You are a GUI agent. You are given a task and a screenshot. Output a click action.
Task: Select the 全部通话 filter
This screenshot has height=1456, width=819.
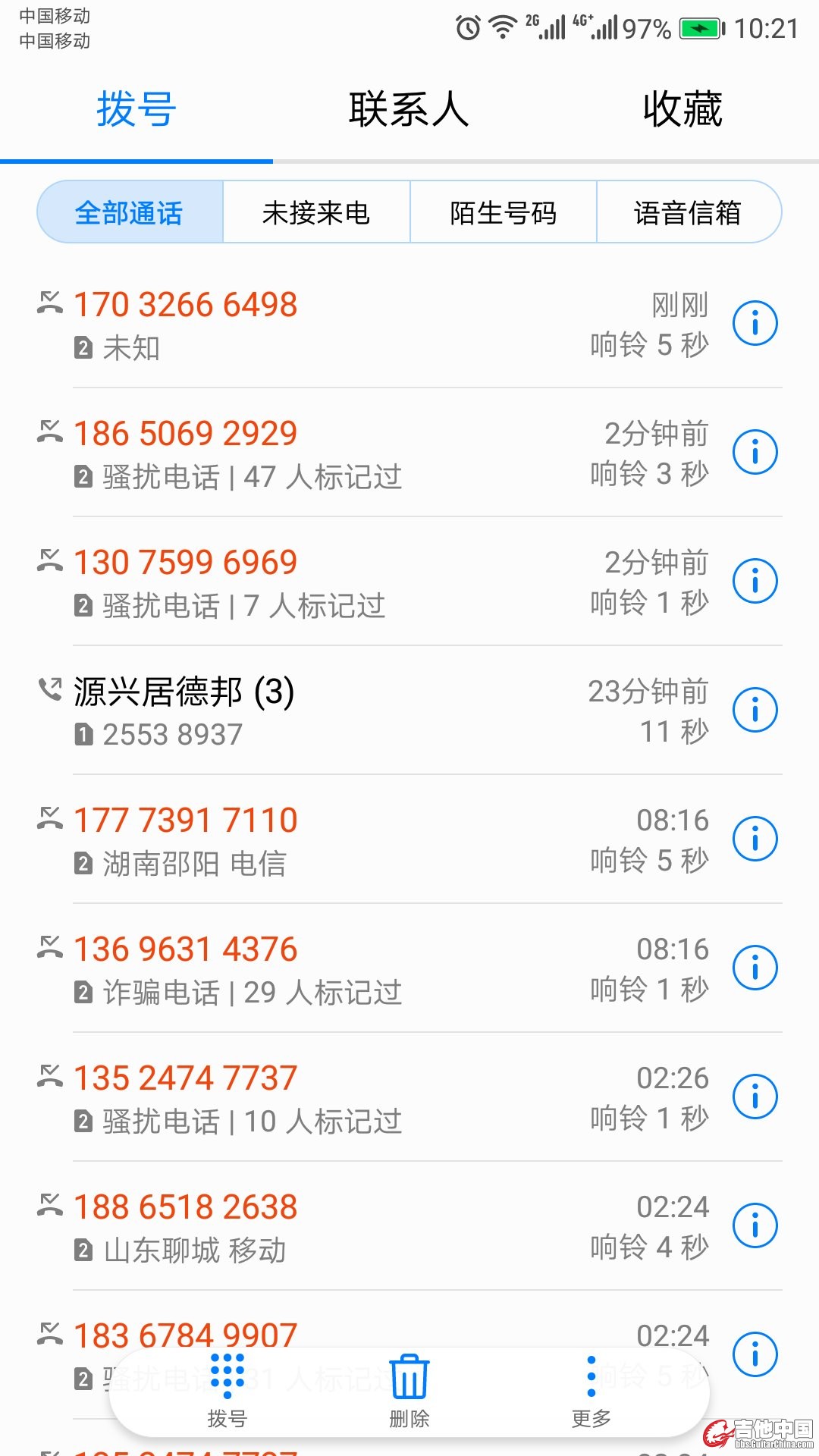[x=130, y=212]
